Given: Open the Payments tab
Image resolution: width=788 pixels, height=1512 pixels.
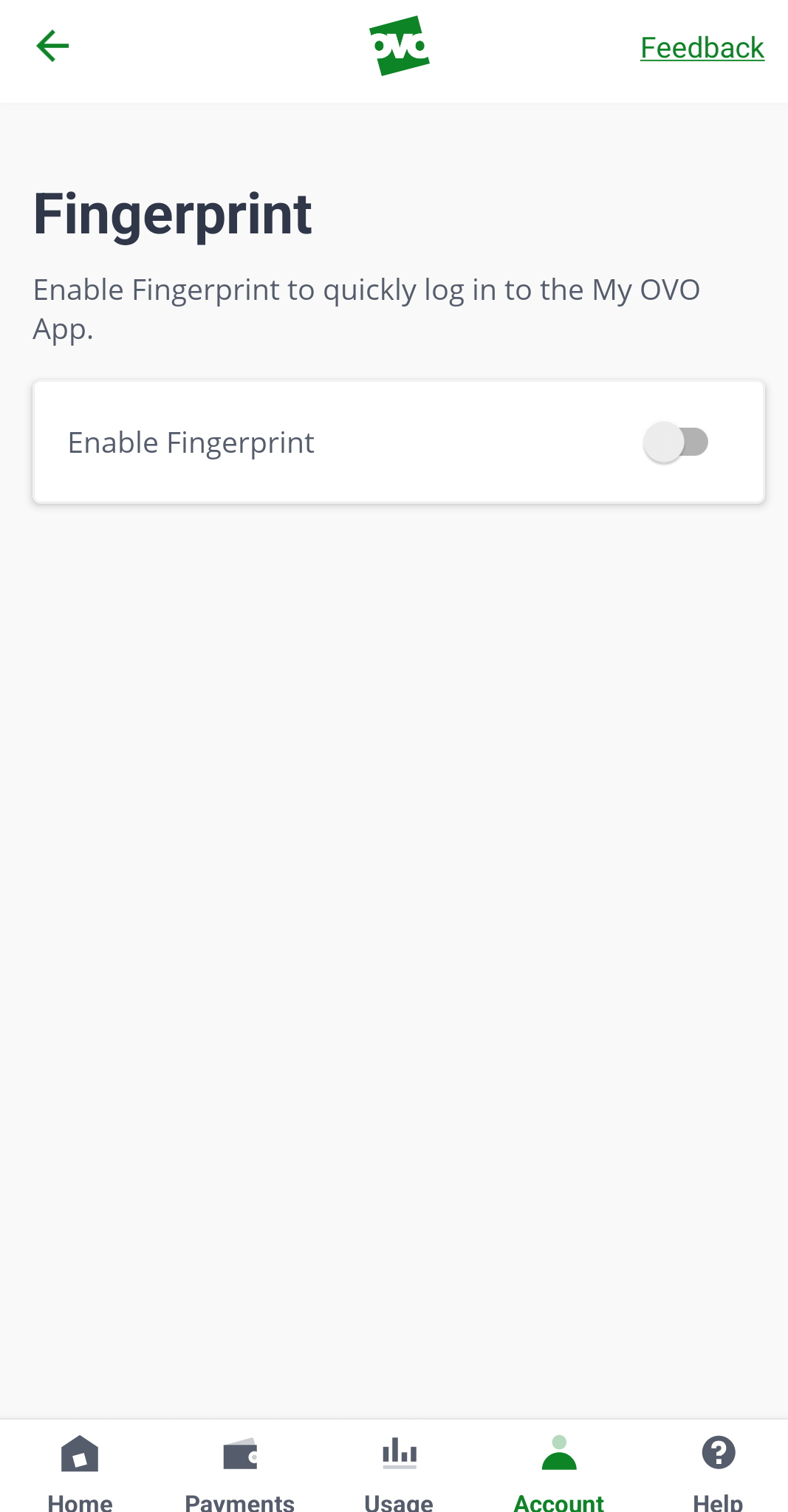Looking at the screenshot, I should tap(239, 1470).
